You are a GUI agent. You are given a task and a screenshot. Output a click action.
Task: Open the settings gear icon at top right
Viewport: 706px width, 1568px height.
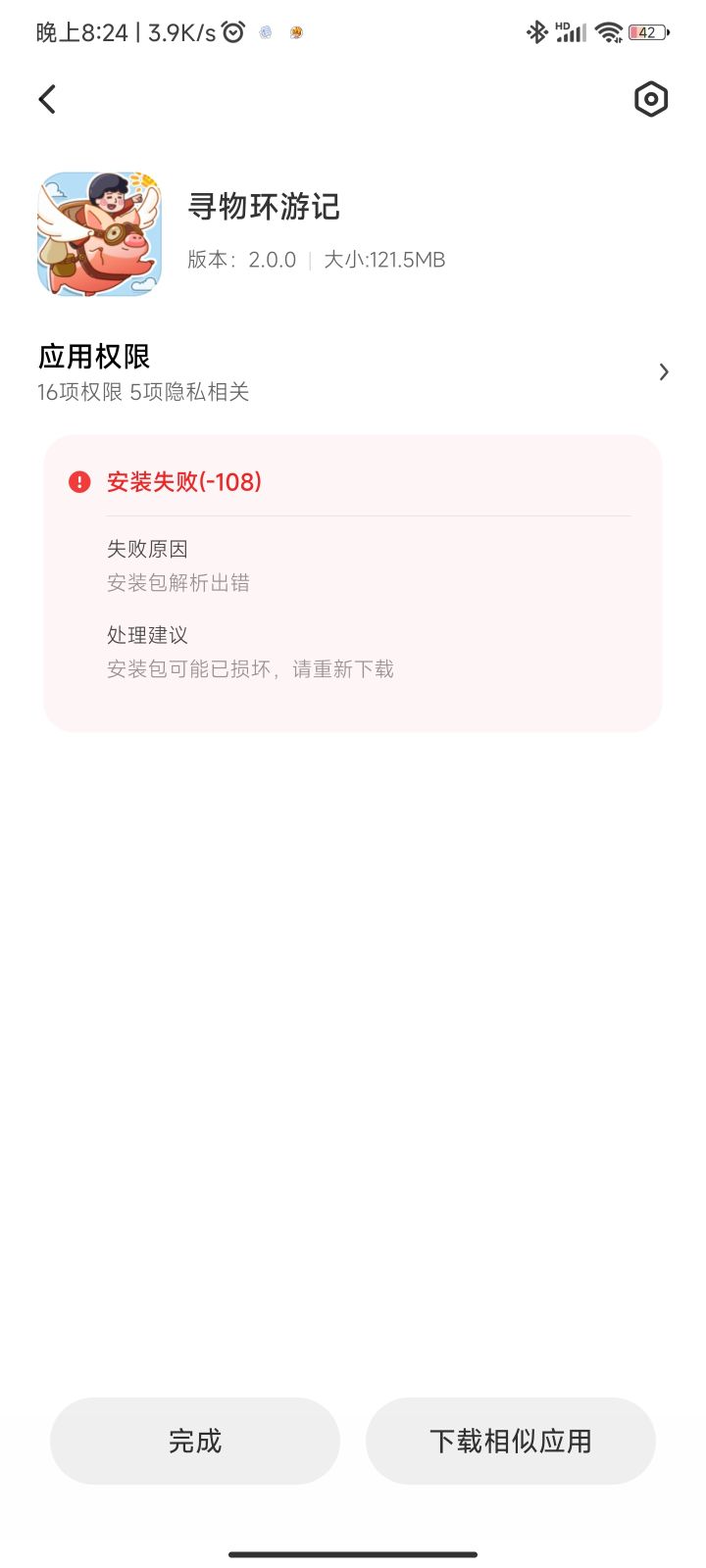[651, 99]
